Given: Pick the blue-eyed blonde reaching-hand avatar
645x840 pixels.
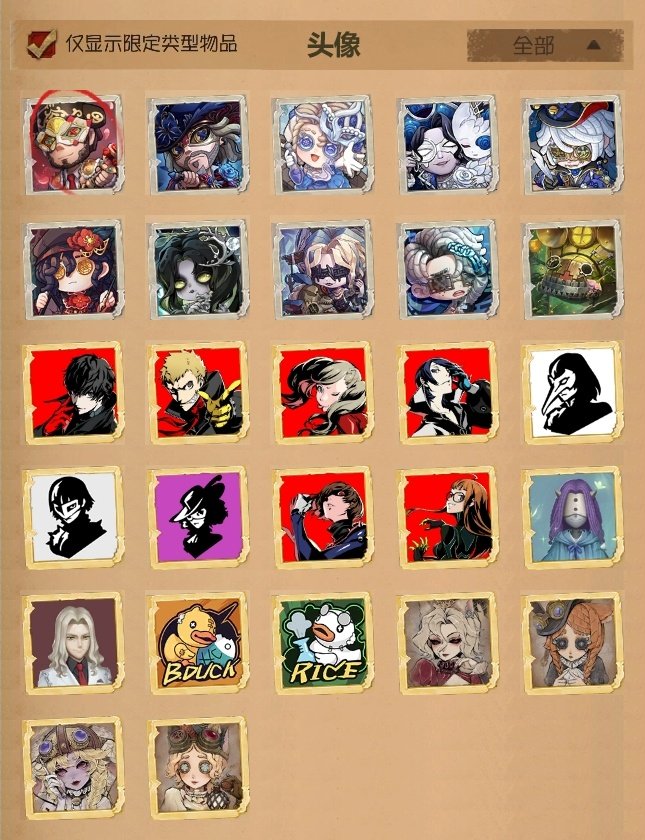Looking at the screenshot, I should tap(322, 144).
